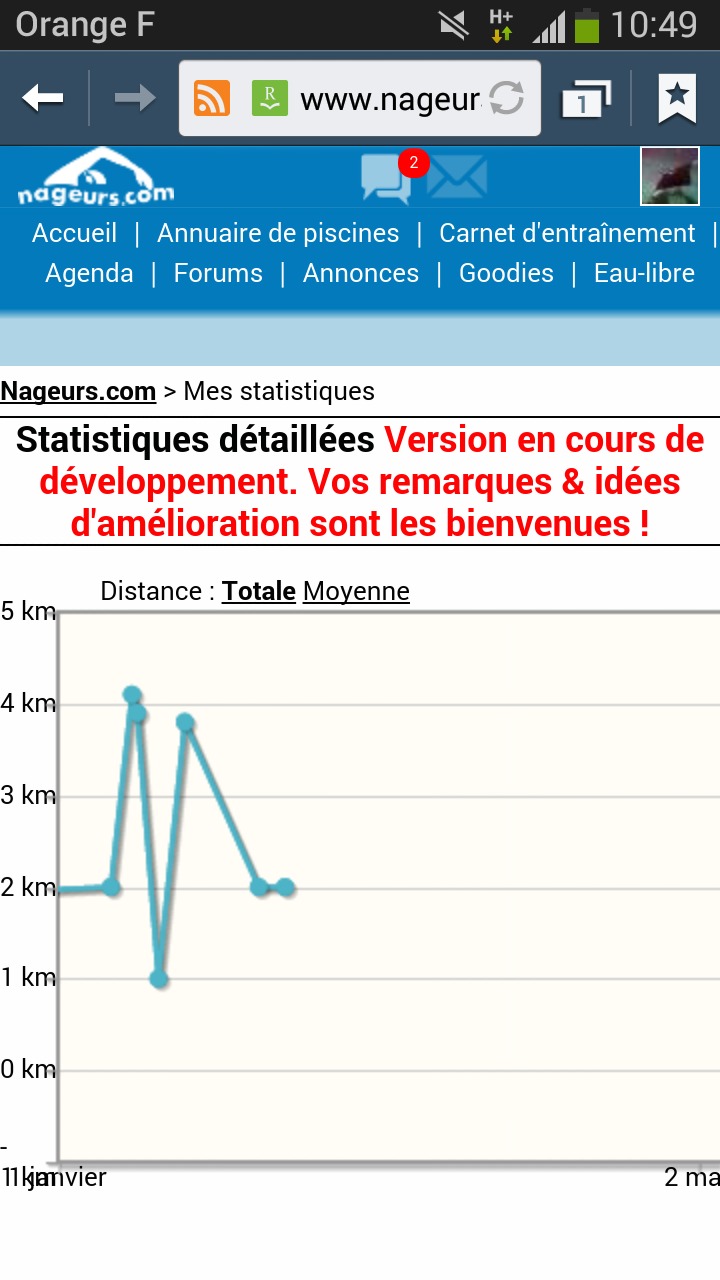Screen dimensions: 720x1280
Task: Follow the Nageurs.com breadcrumb link
Action: [78, 391]
